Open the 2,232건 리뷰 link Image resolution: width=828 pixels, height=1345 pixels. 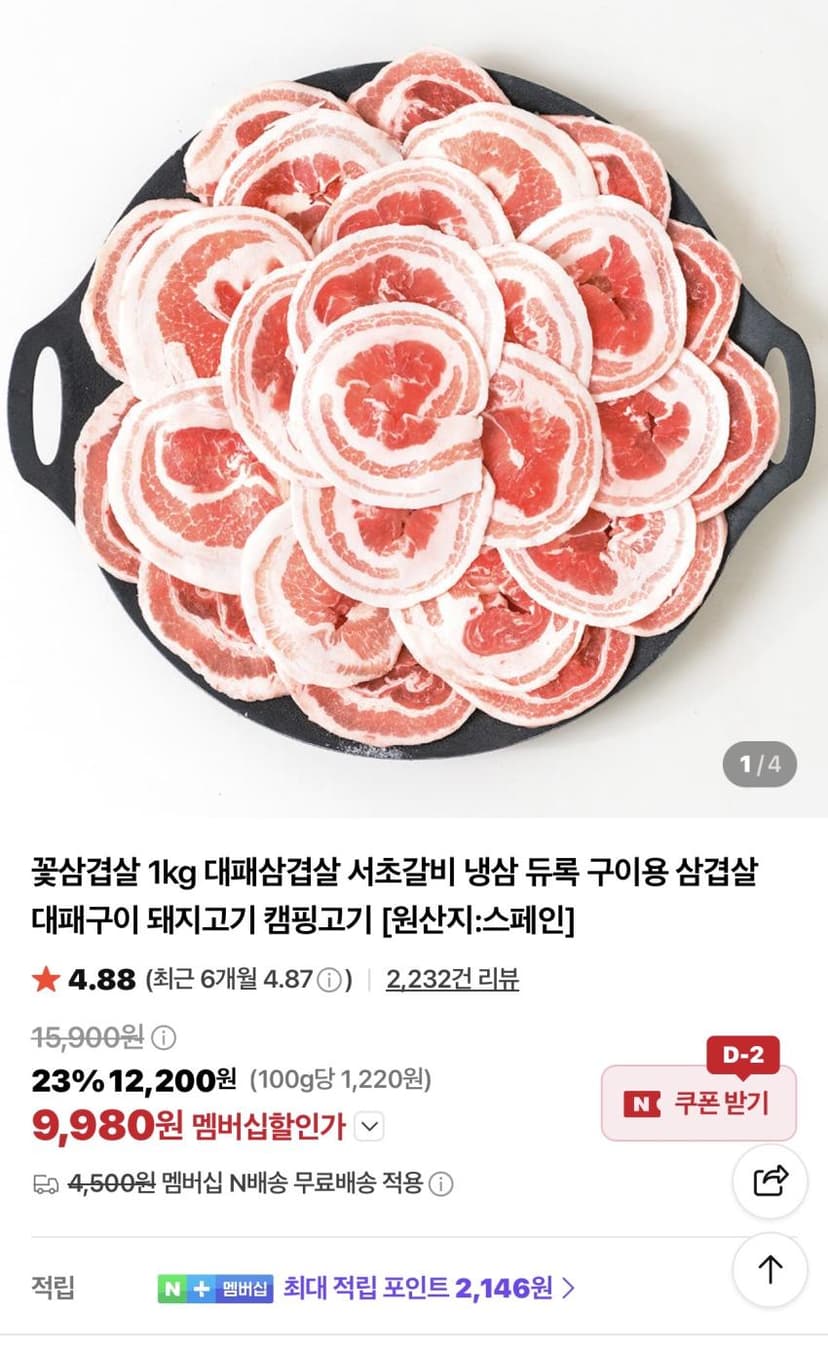tap(452, 979)
